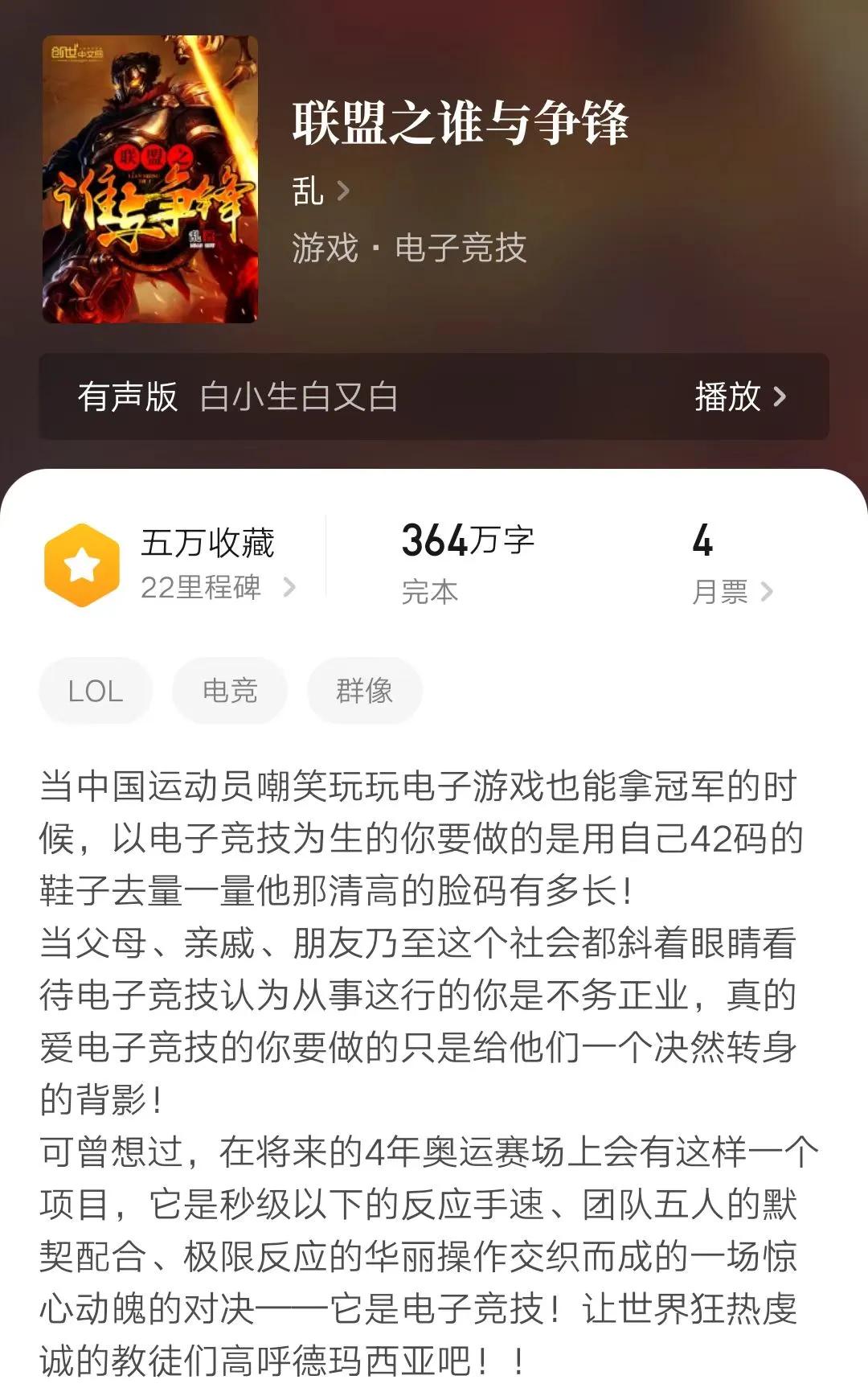
Task: Play the audiobook version
Action: point(739,396)
